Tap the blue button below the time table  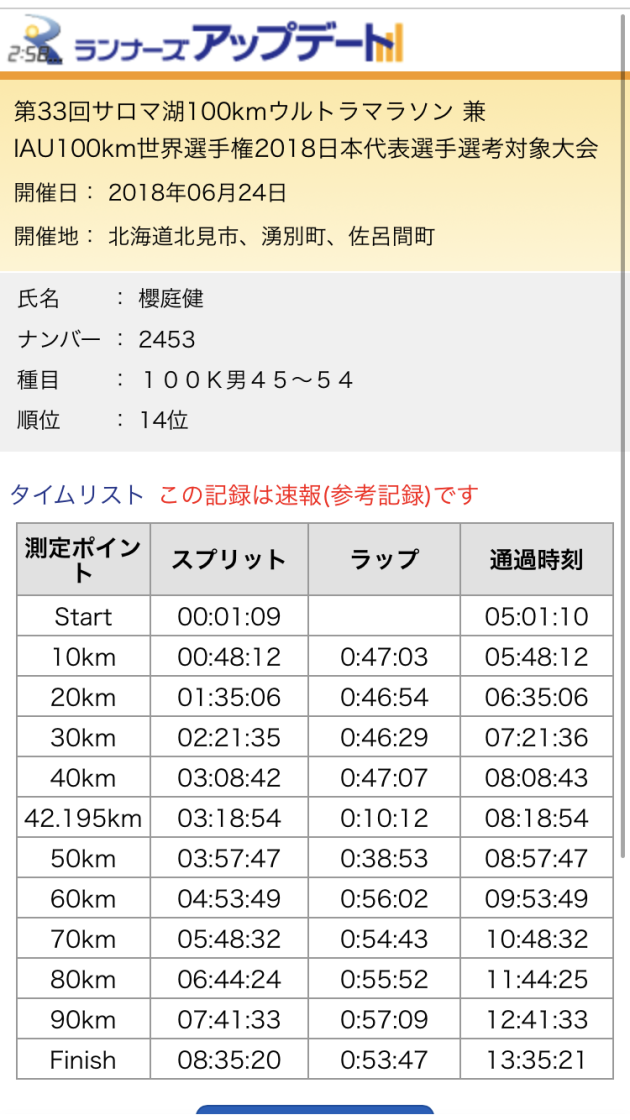315,1112
